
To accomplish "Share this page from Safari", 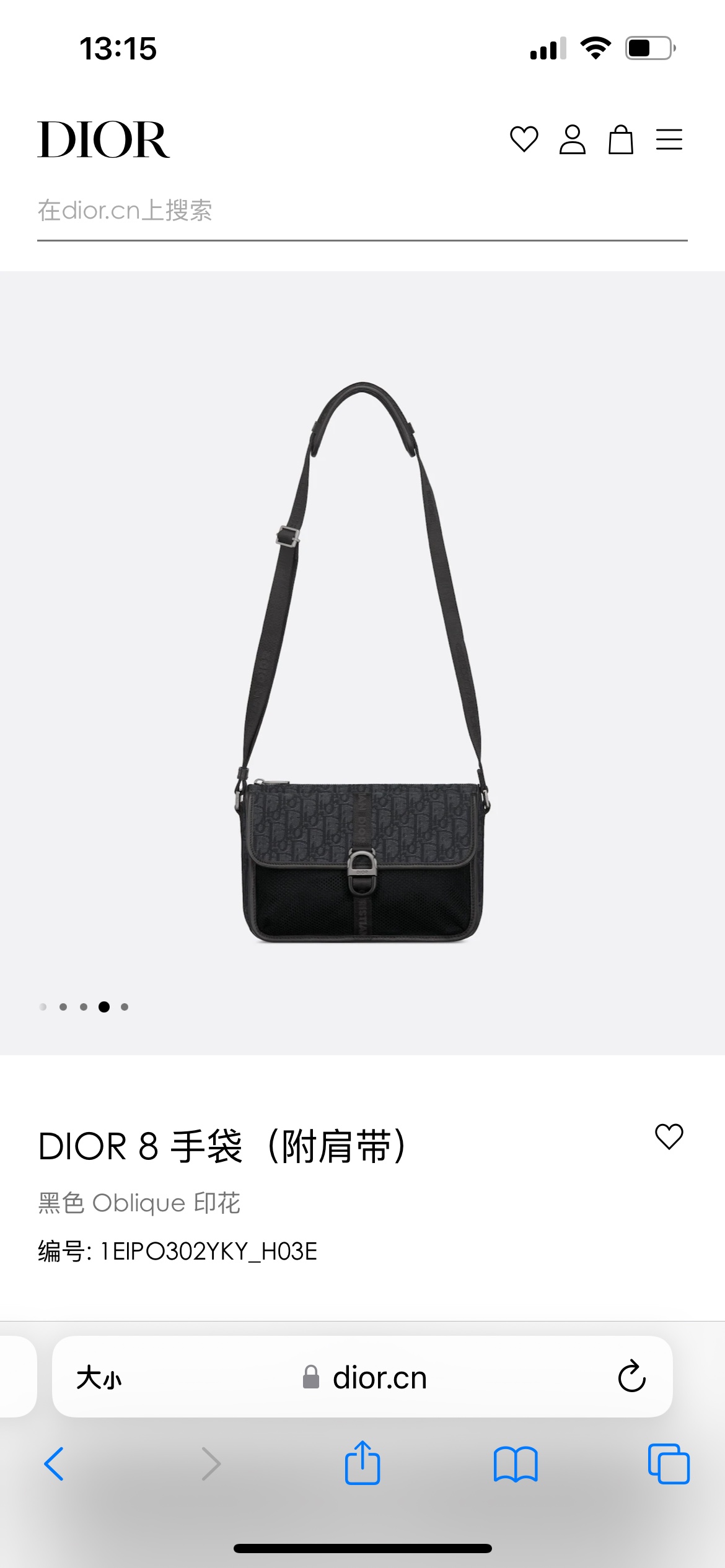I will [x=362, y=1463].
